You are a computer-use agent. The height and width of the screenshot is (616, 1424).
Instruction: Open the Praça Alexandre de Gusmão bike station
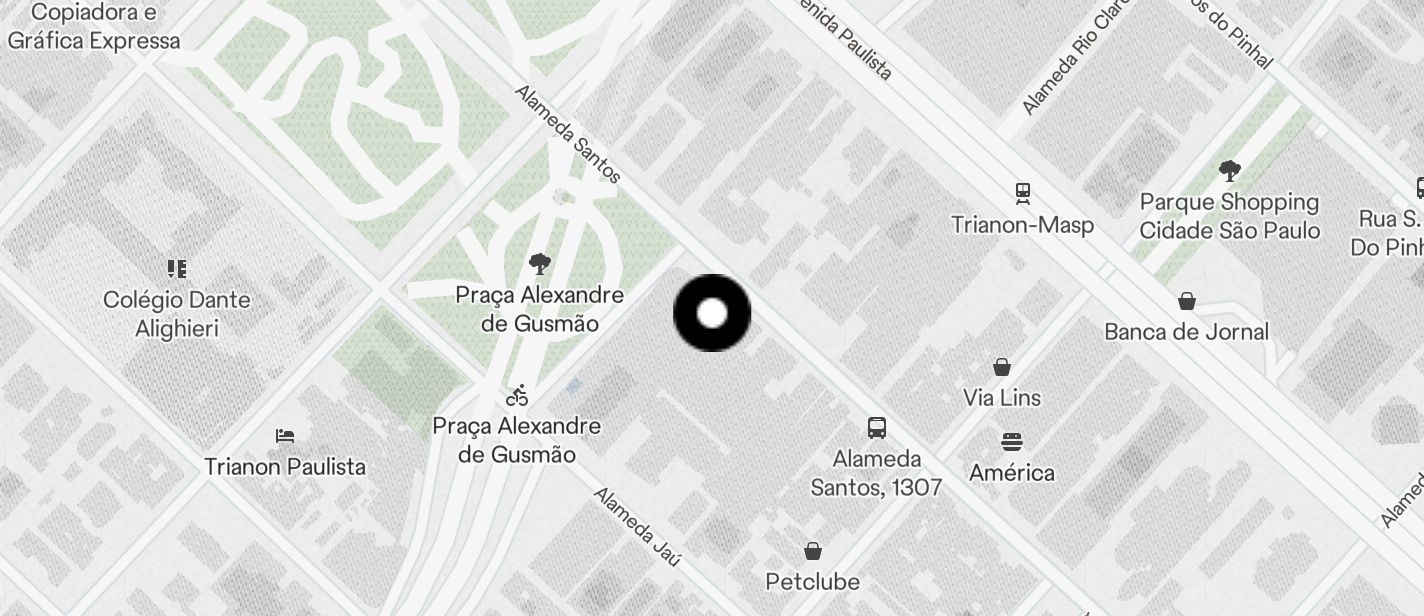tap(517, 395)
